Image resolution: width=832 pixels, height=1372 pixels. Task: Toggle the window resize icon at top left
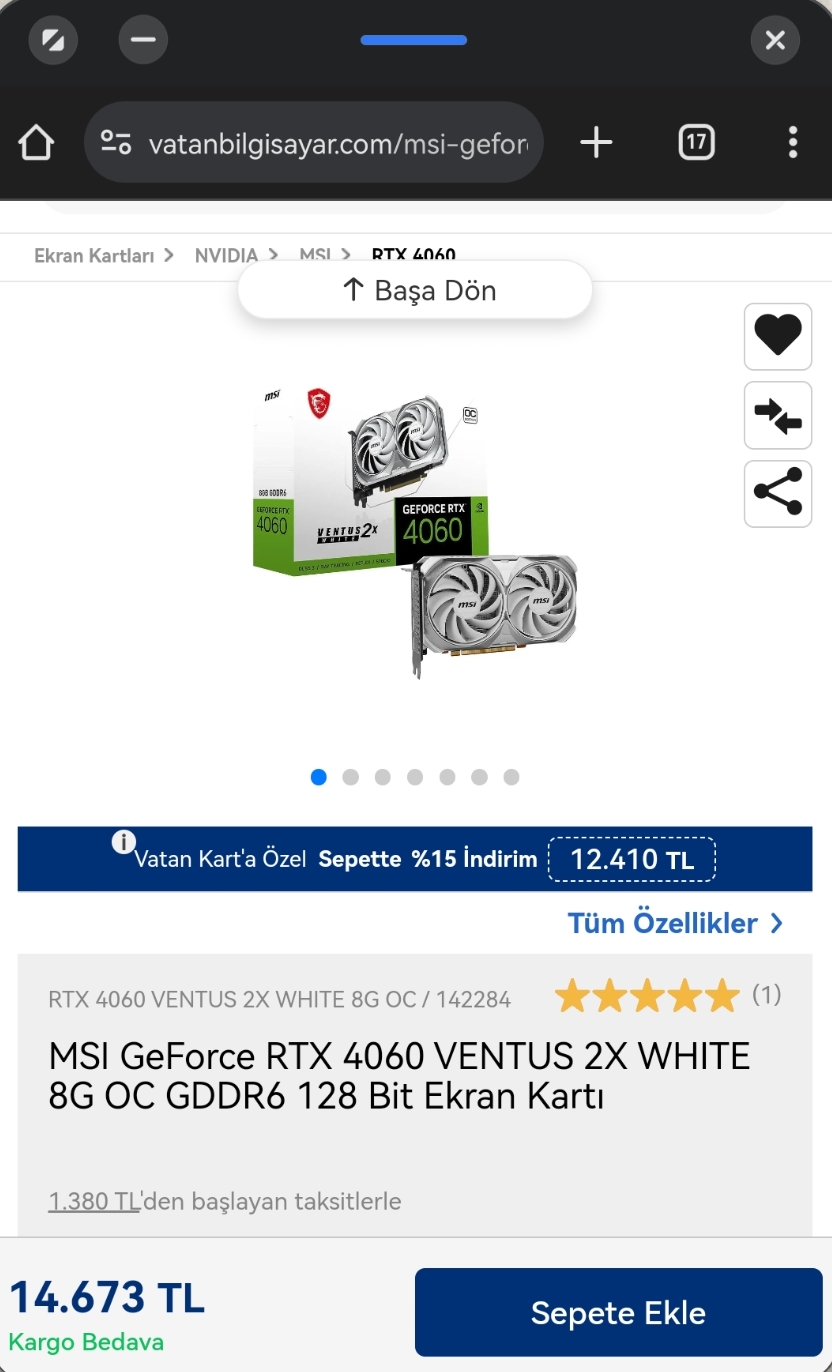53,41
